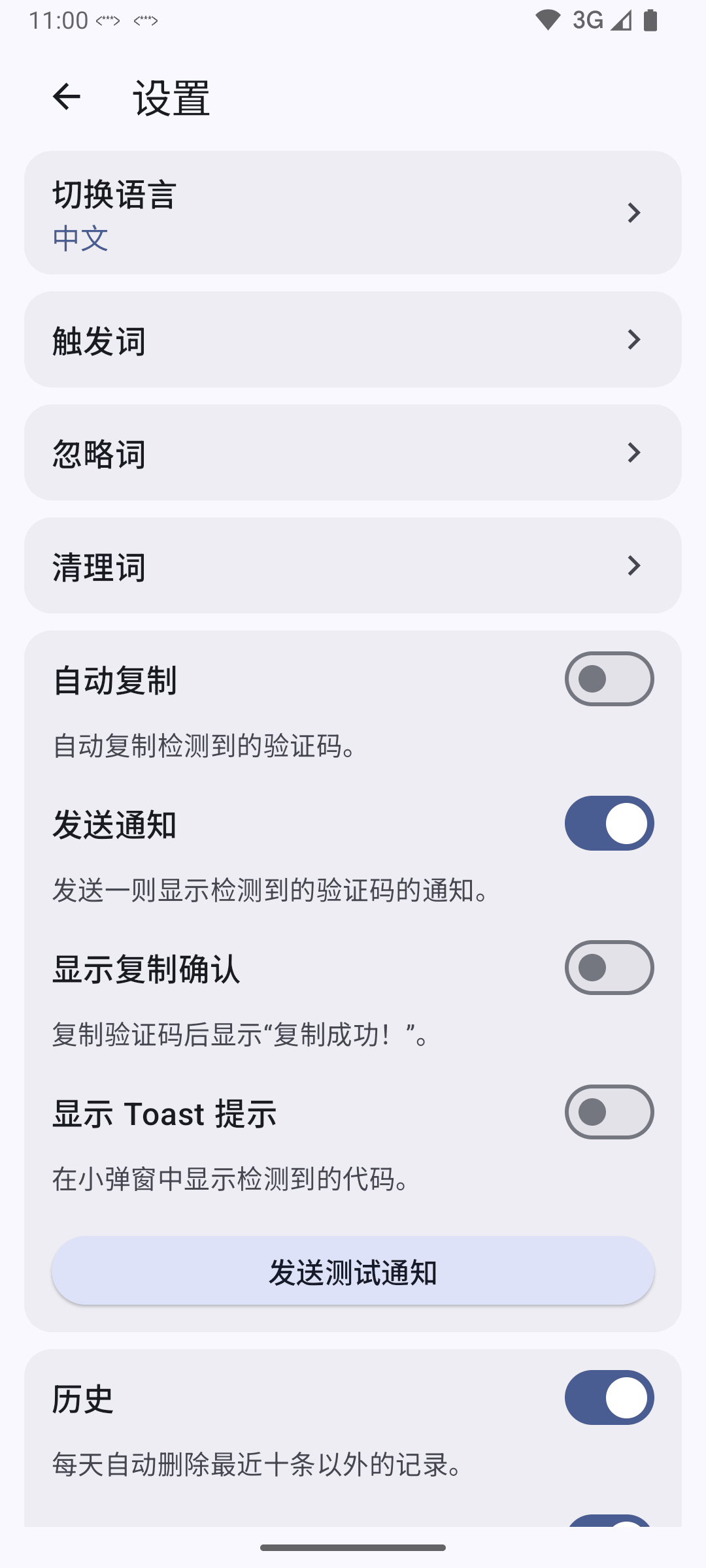Screen dimensions: 706x1568
Task: Toggle on 显示 Toast 提示
Action: (609, 1112)
